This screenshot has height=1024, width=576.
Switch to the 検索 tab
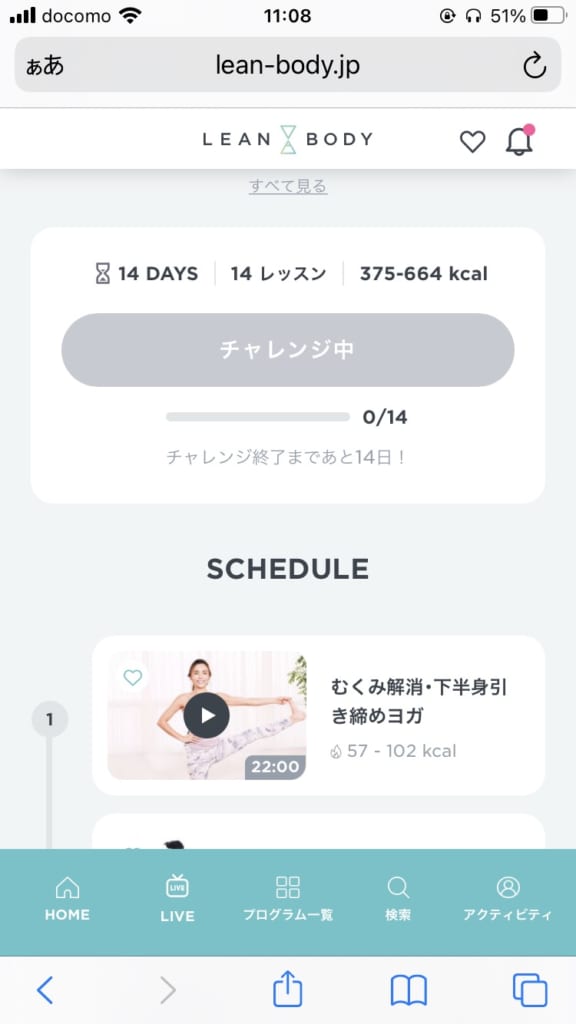pyautogui.click(x=398, y=899)
